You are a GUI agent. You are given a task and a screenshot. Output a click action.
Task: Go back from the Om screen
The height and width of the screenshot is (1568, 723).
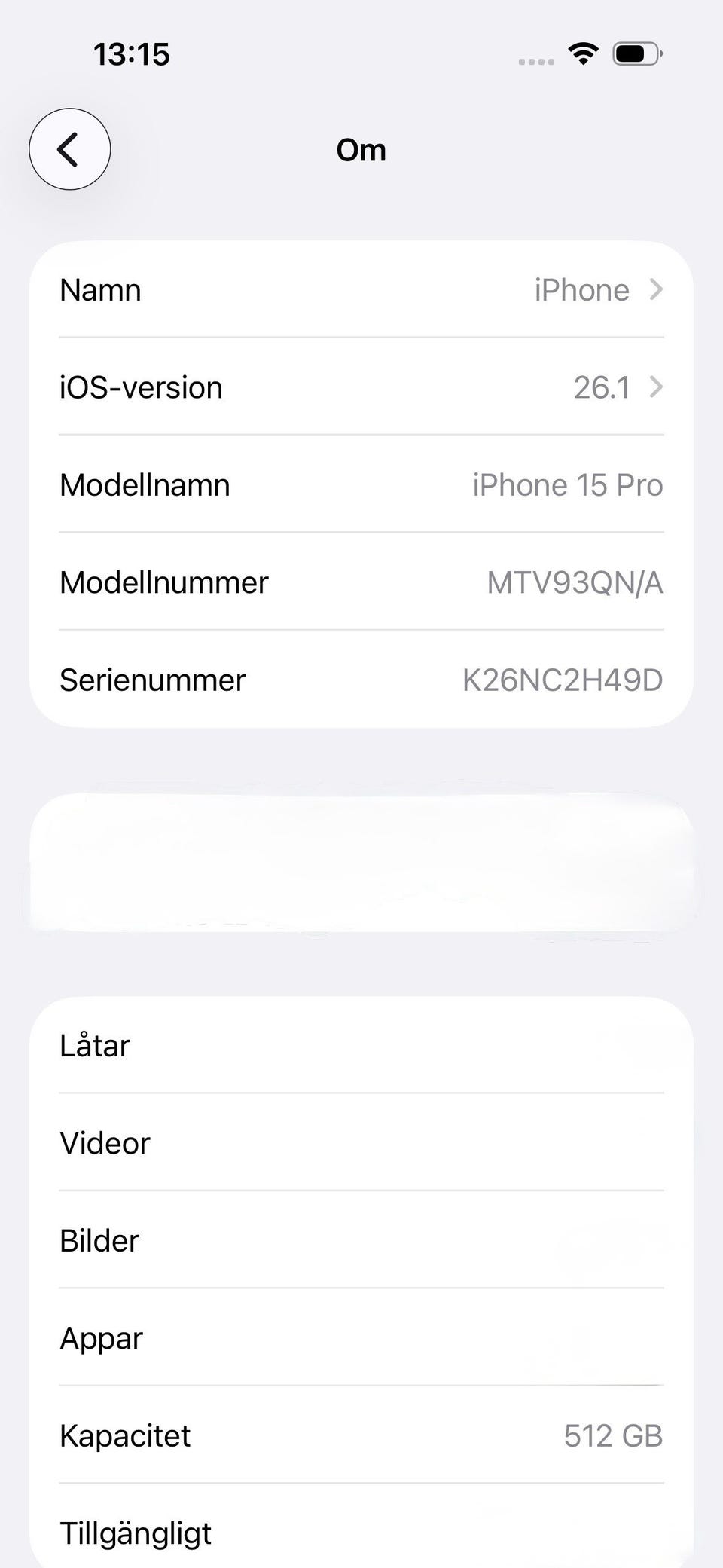69,149
